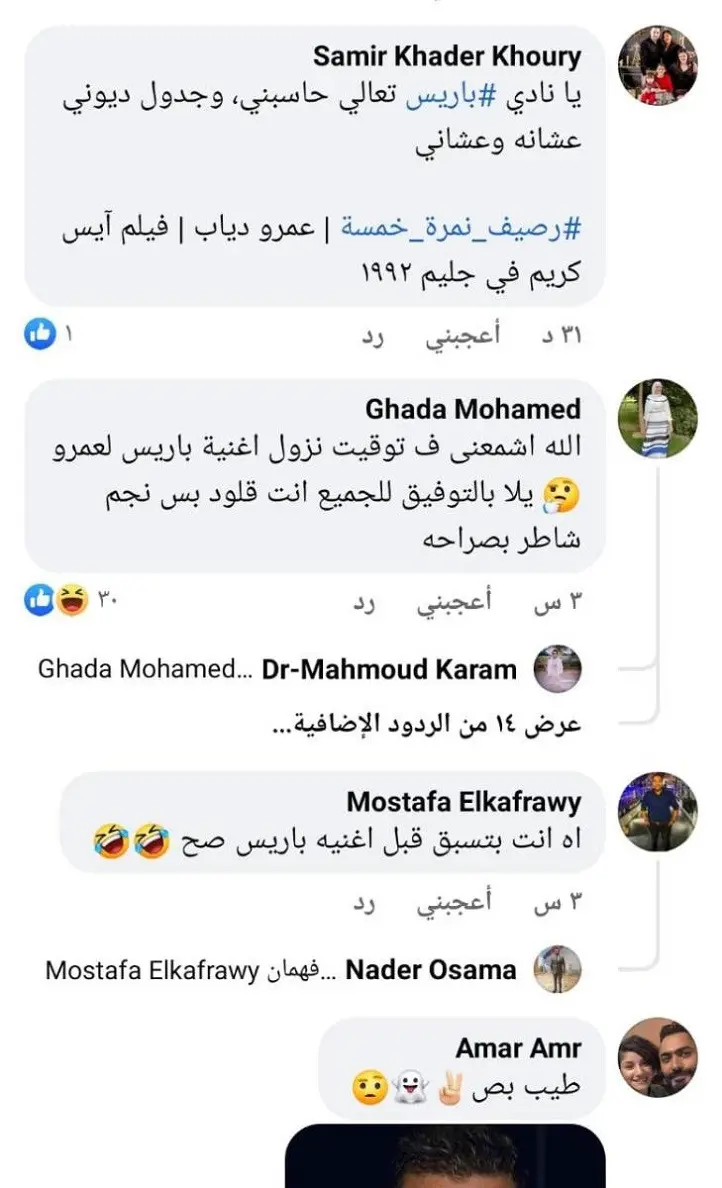View reactions on Ghada Mohamed's comment
Screen dimensions: 722x1188
(x=70, y=600)
